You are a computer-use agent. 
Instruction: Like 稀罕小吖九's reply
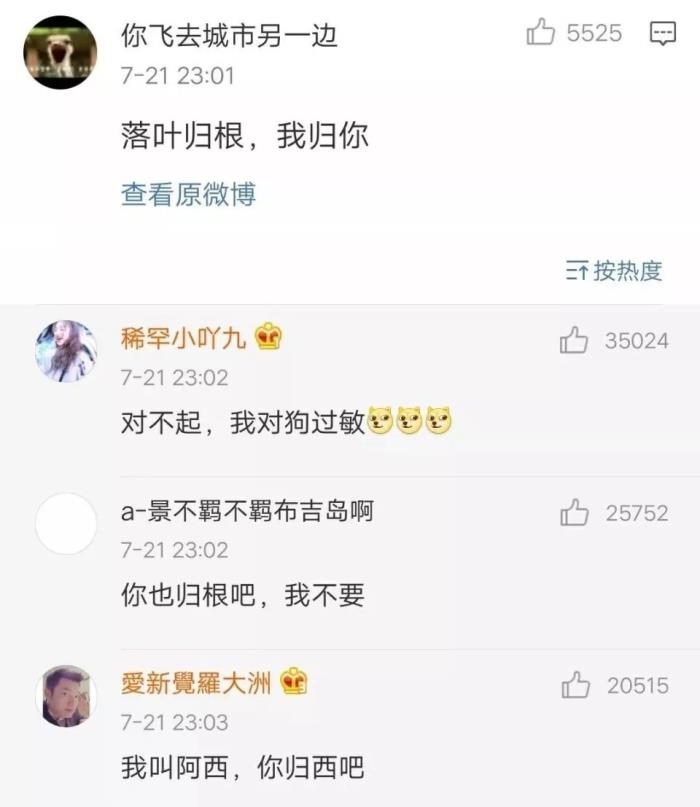coord(574,342)
